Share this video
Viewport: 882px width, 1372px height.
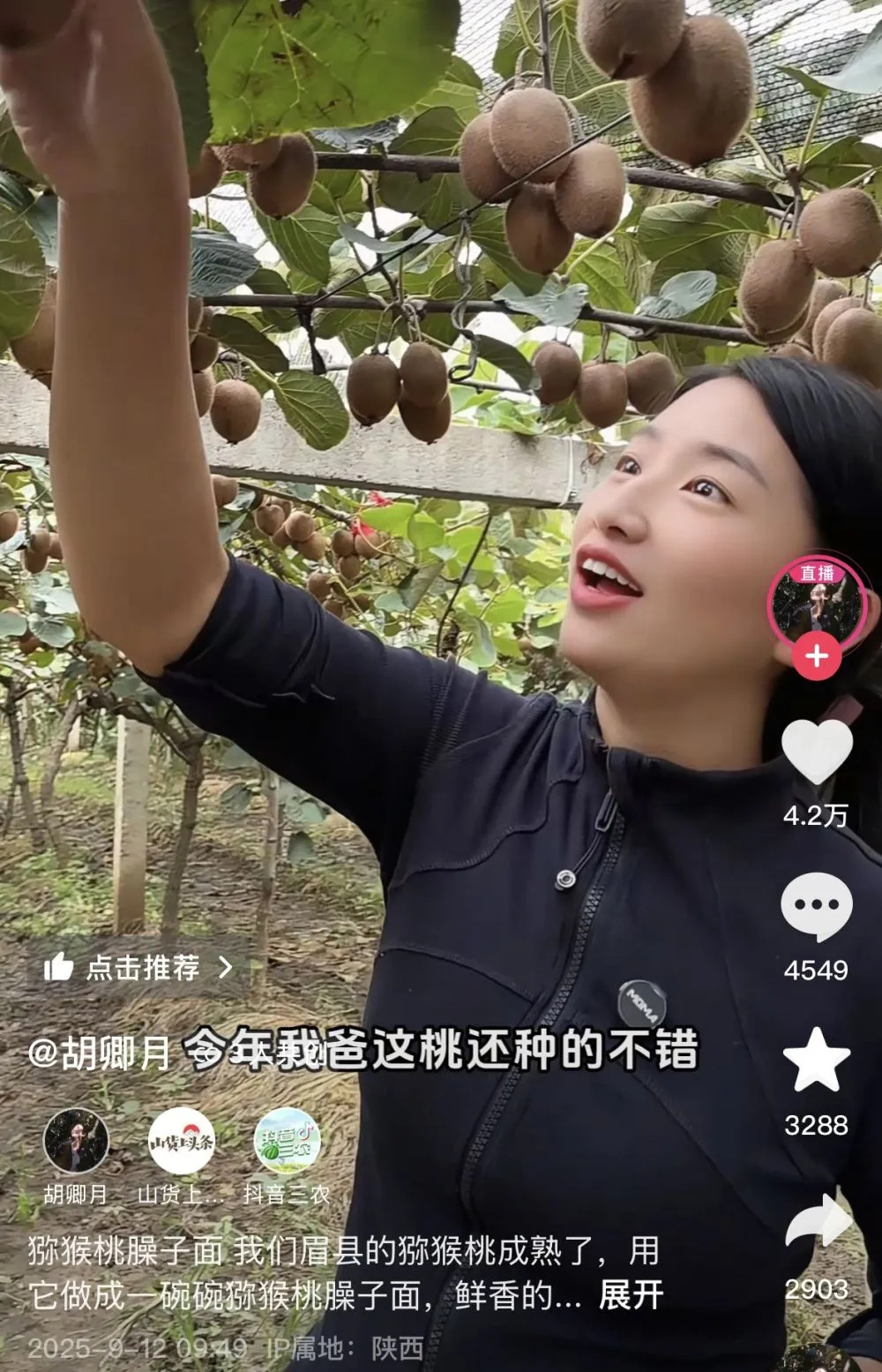pos(818,1222)
